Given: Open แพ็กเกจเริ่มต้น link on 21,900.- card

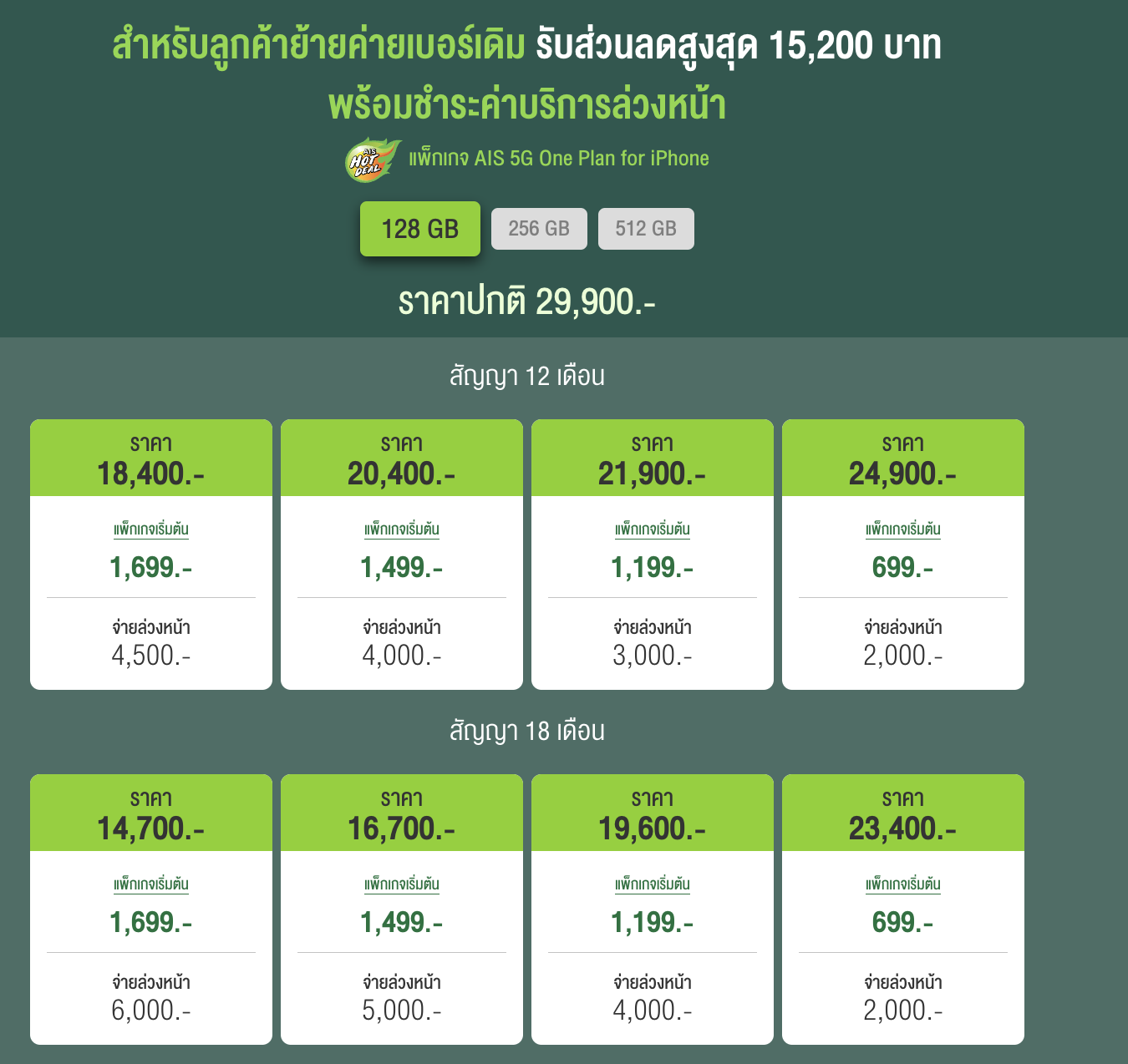Looking at the screenshot, I should point(653,529).
